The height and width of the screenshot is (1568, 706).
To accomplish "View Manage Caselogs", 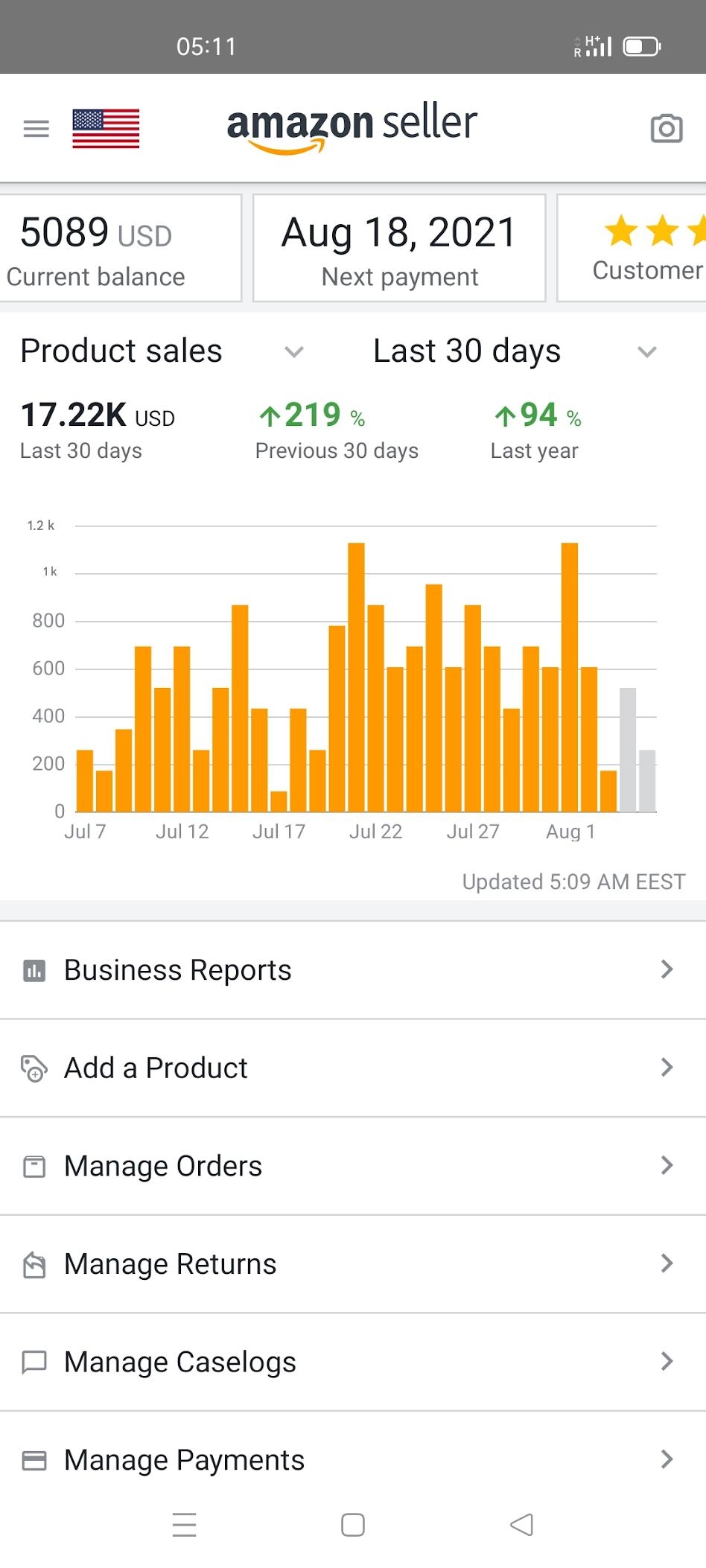I will pos(353,1363).
